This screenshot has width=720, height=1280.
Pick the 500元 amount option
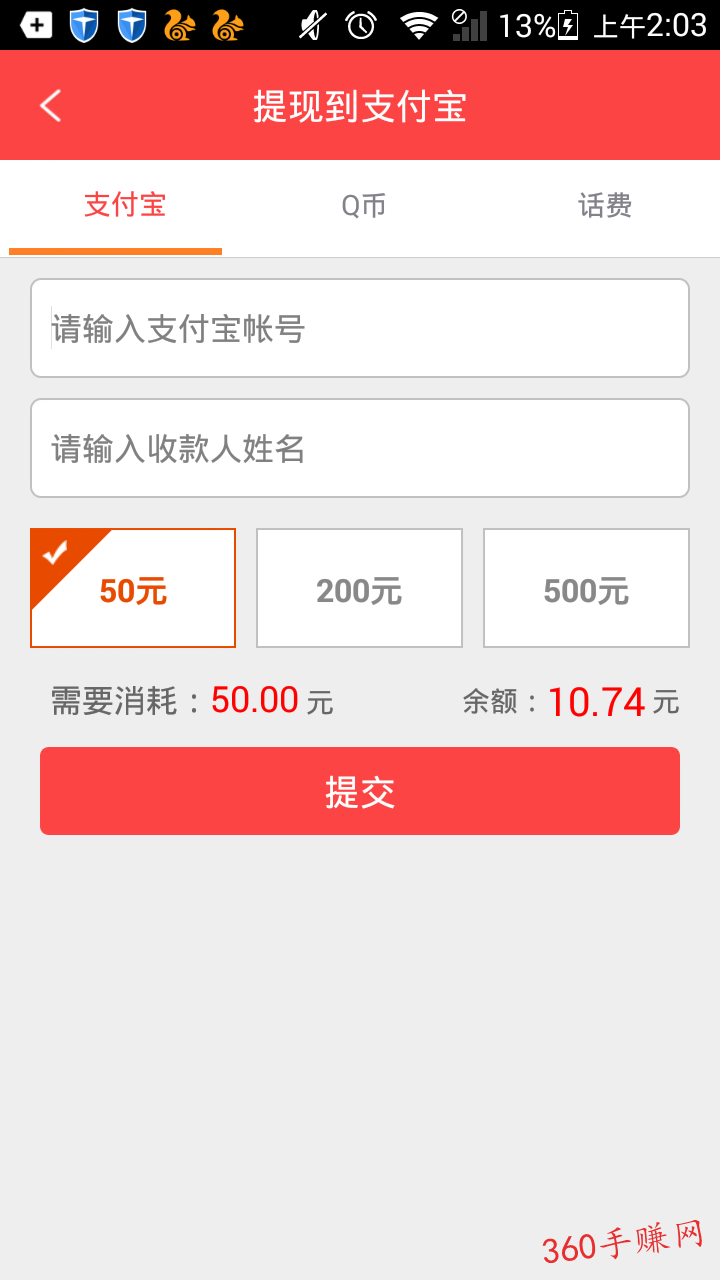586,588
